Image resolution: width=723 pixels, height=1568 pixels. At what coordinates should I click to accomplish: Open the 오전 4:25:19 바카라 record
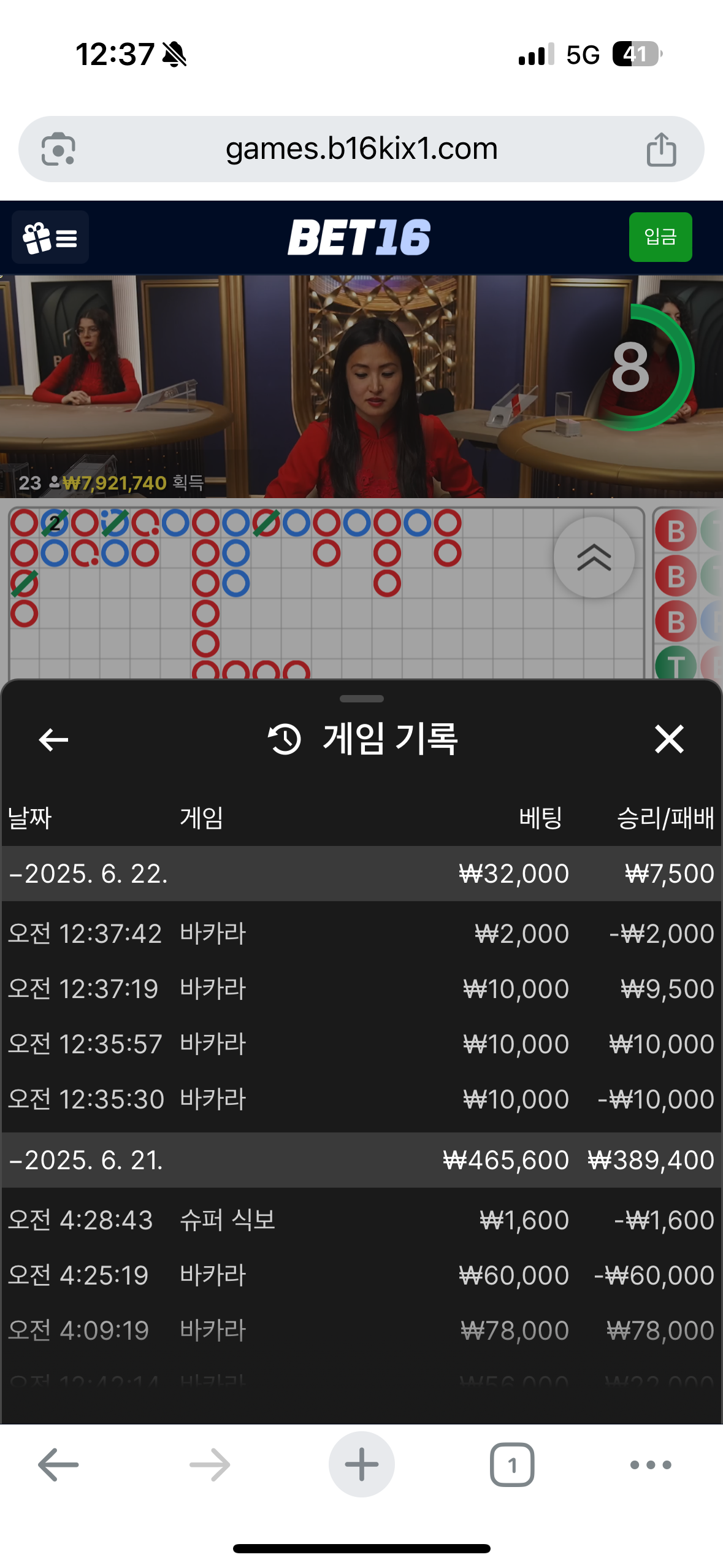coord(361,1275)
